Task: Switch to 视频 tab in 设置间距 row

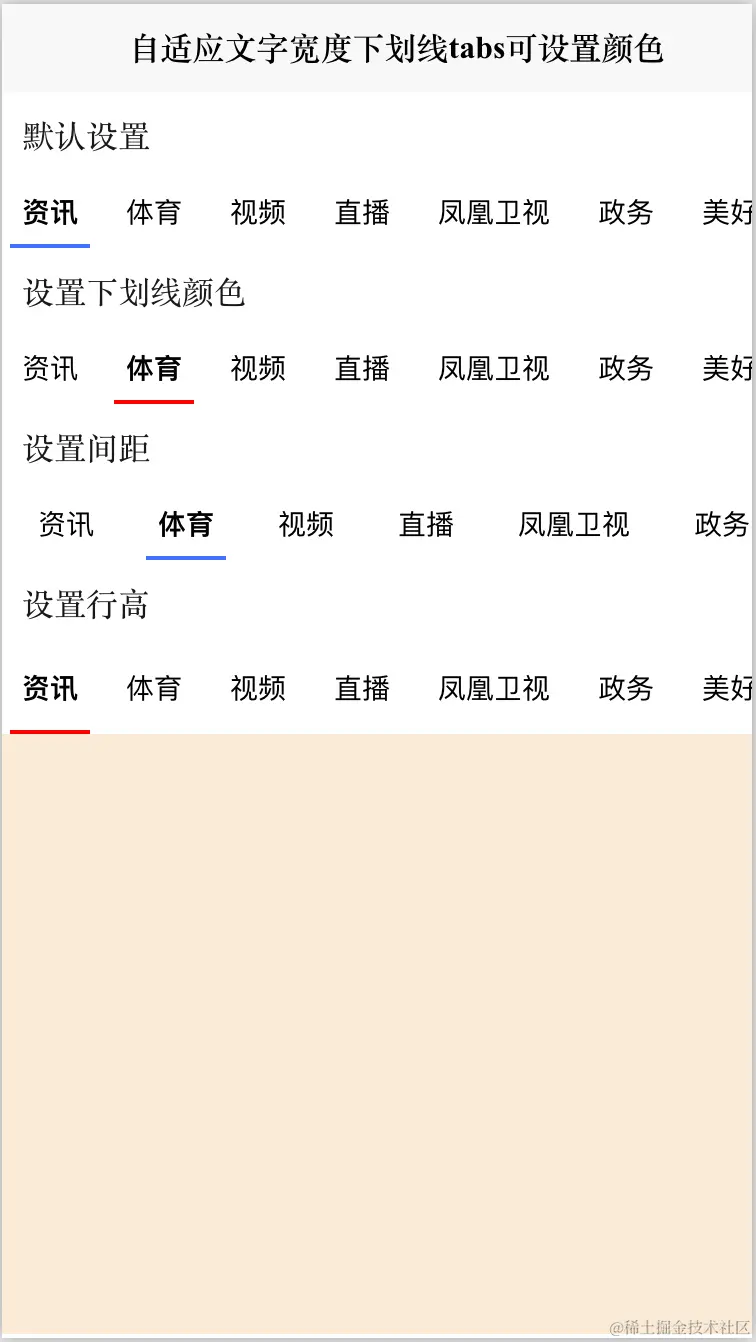Action: [306, 524]
